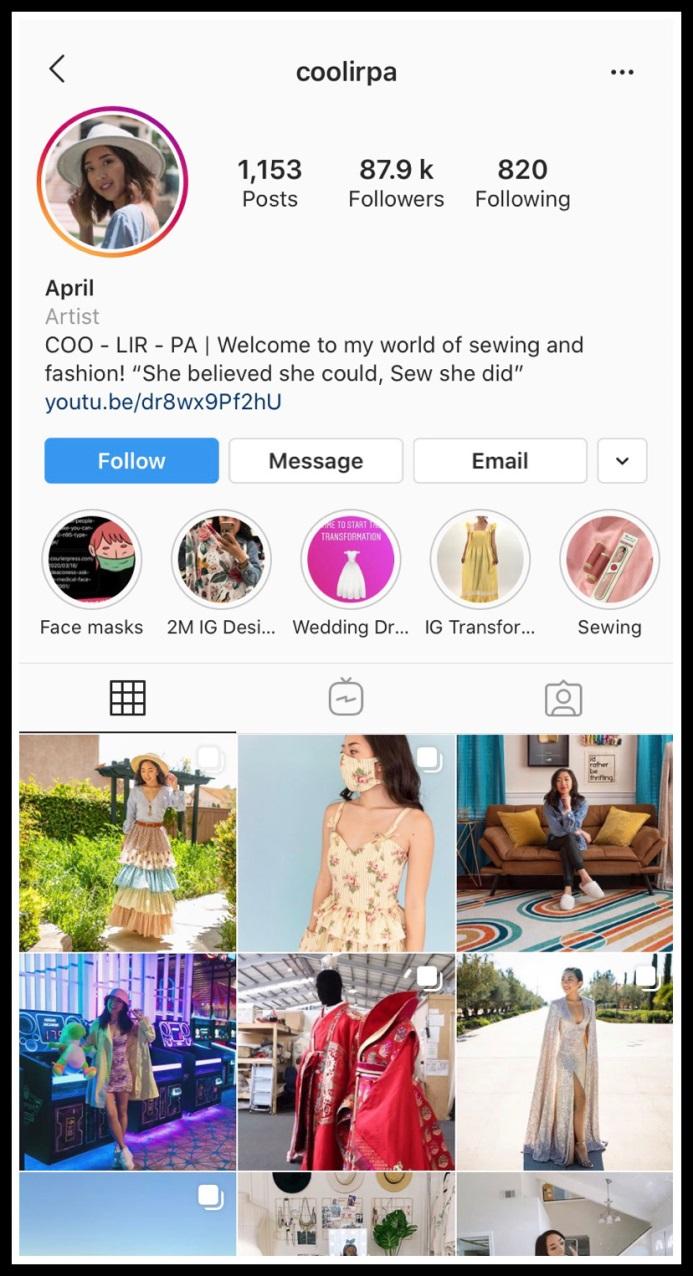Open the sequin cape gown post
693x1276 pixels.
565,1062
